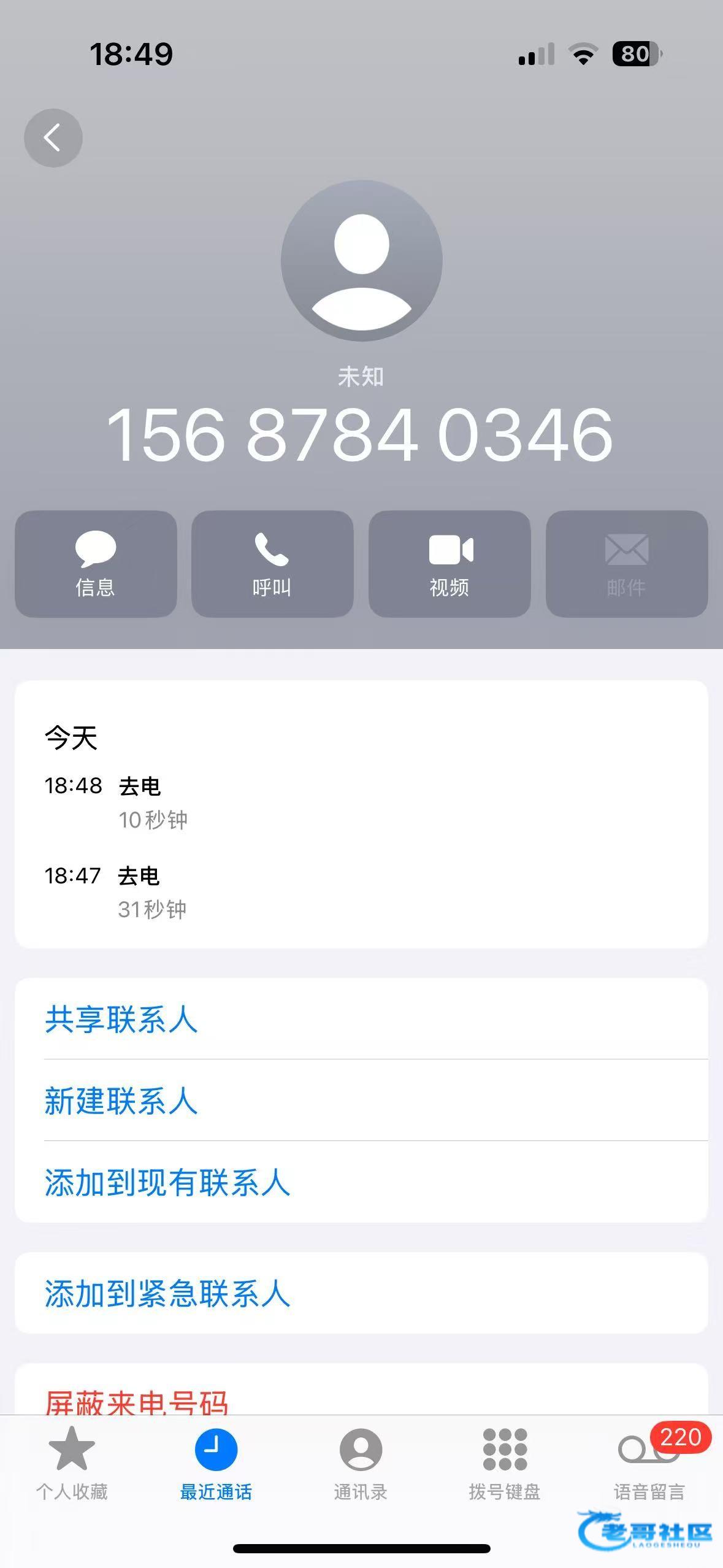Start a video call with 视频
The height and width of the screenshot is (1568, 723).
point(449,564)
